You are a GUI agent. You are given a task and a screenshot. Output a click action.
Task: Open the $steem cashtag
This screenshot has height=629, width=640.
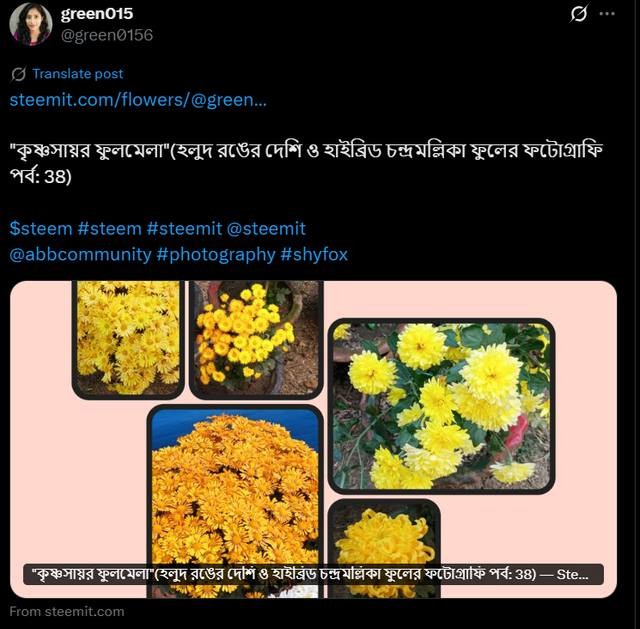point(40,229)
